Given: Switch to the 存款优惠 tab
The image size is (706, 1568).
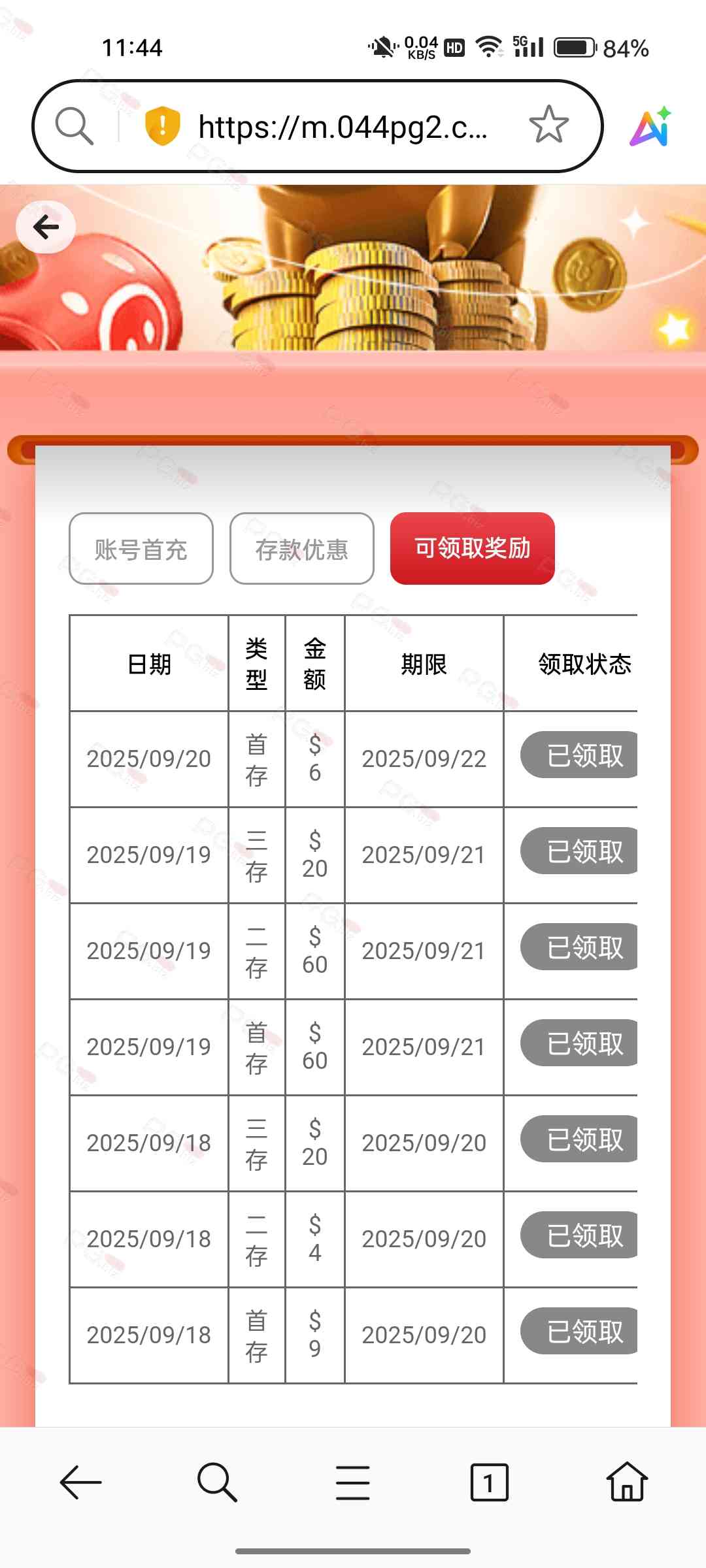Looking at the screenshot, I should (x=302, y=549).
